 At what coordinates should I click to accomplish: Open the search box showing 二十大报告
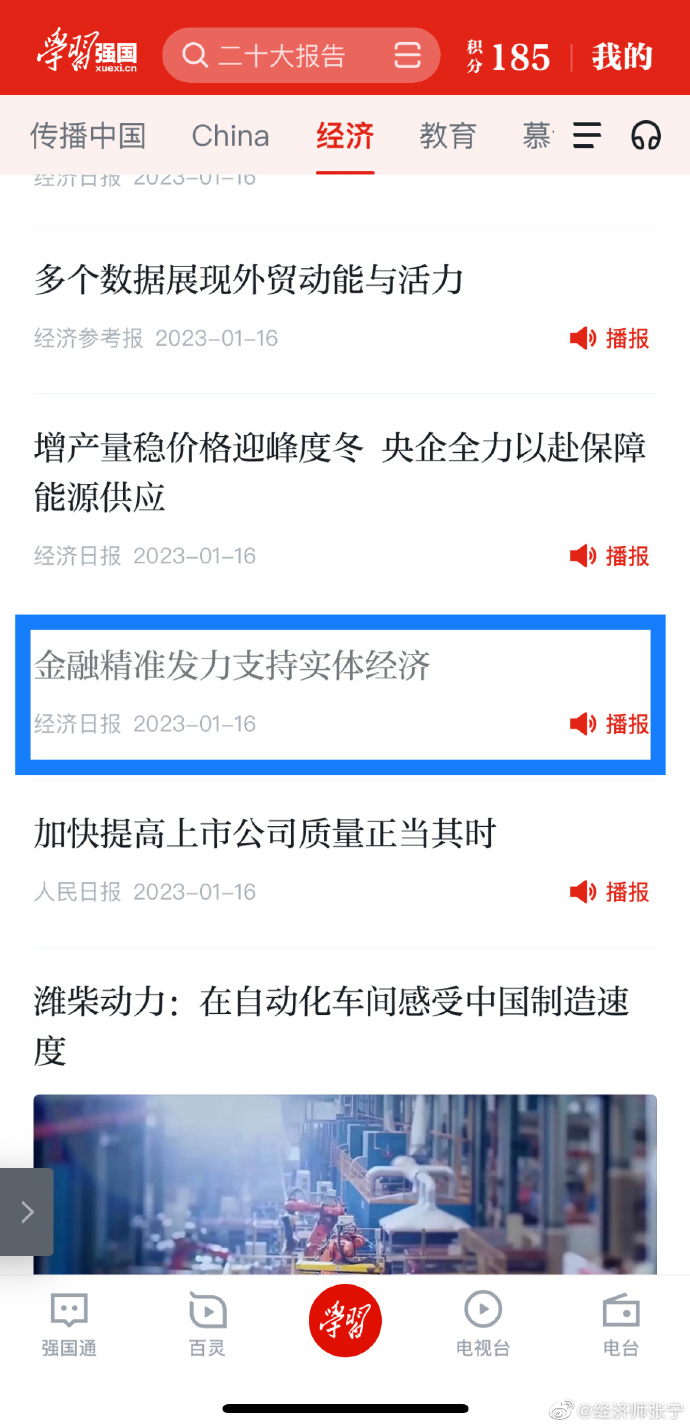point(280,56)
